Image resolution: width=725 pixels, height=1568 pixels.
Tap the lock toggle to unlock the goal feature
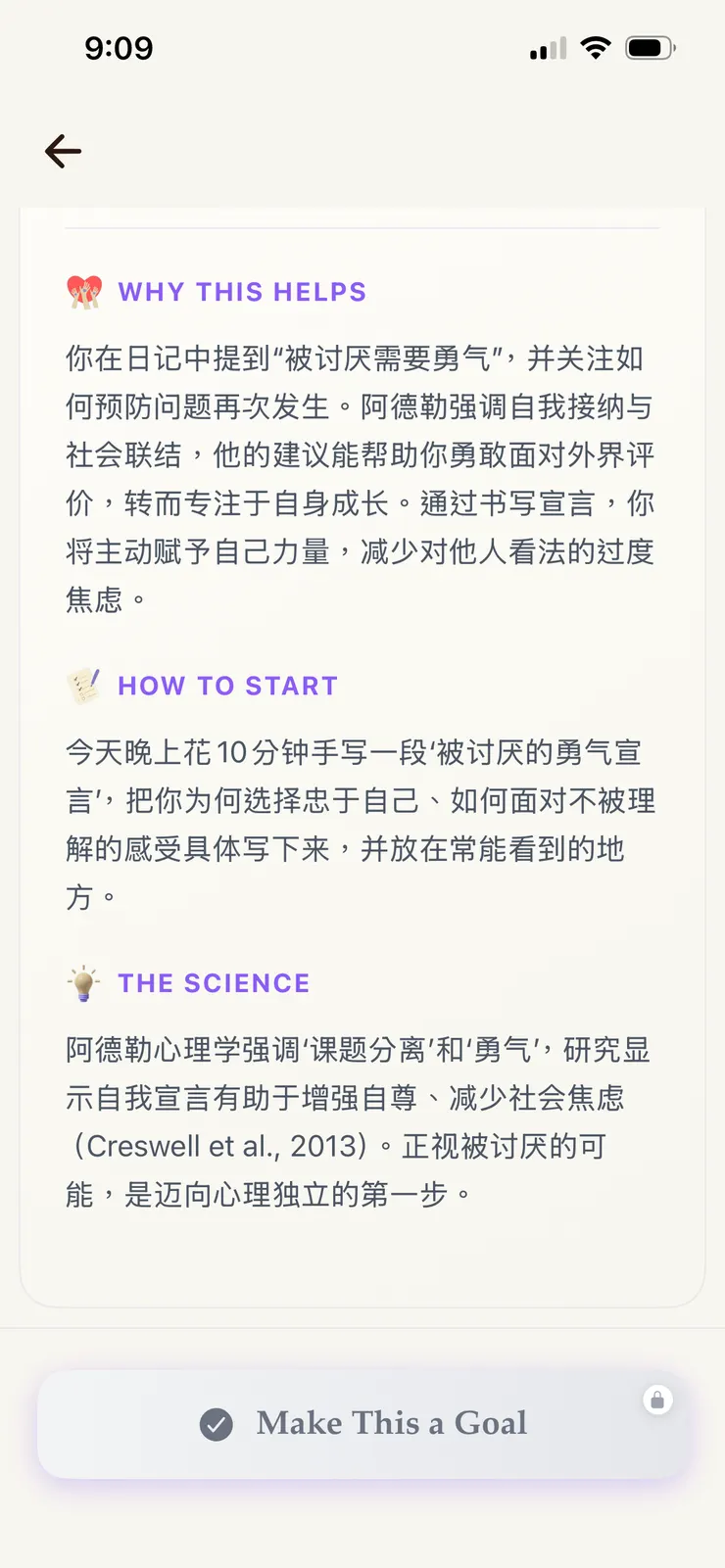tap(657, 1401)
